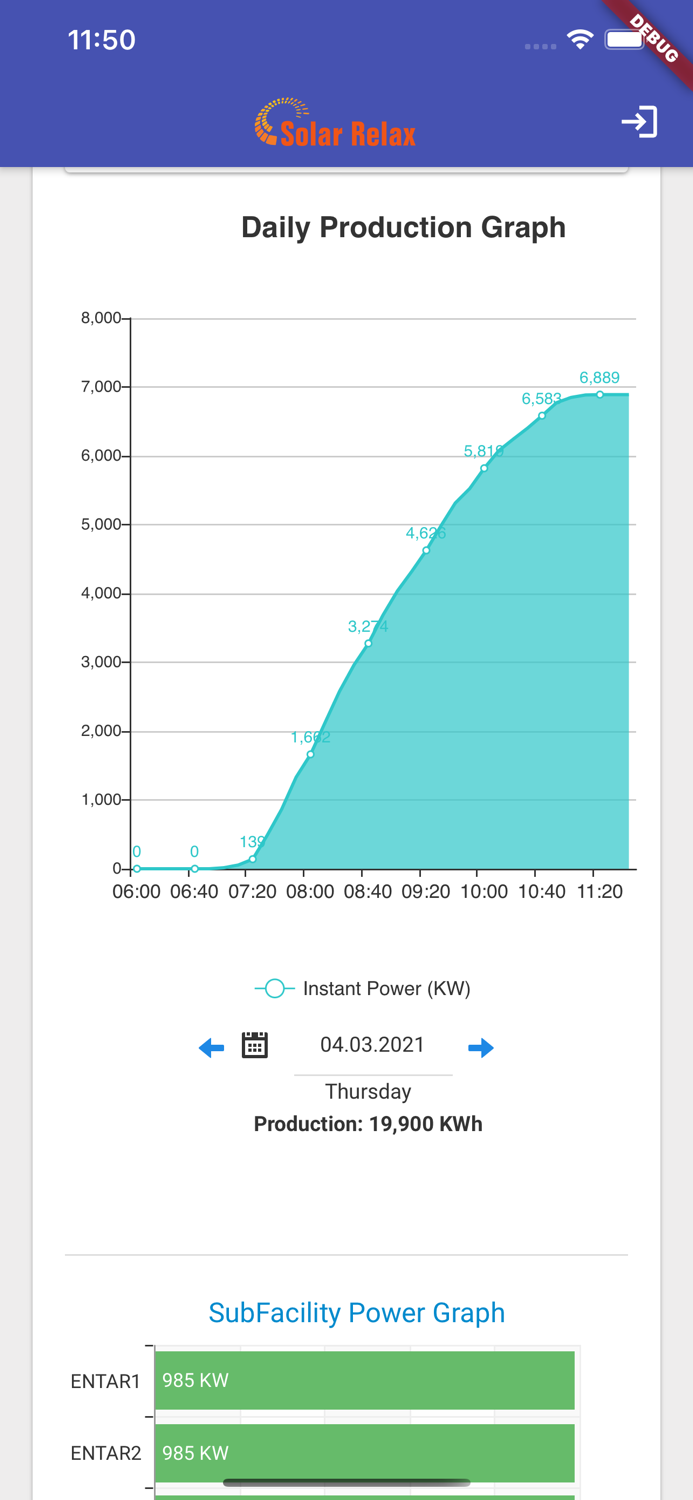Viewport: 693px width, 1500px height.
Task: Tap the 04.03.2021 date field
Action: (372, 1045)
